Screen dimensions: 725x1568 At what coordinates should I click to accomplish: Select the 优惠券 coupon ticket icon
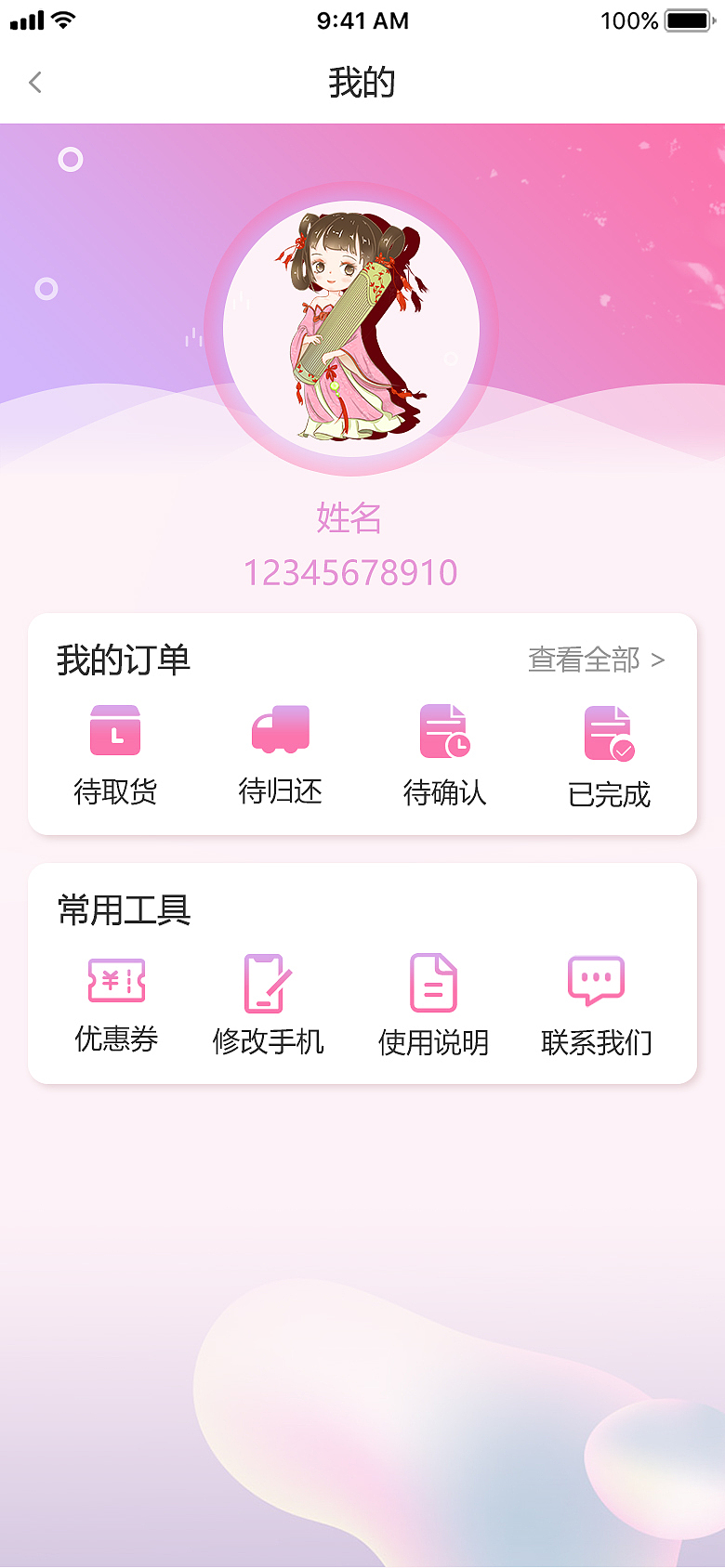click(x=115, y=980)
